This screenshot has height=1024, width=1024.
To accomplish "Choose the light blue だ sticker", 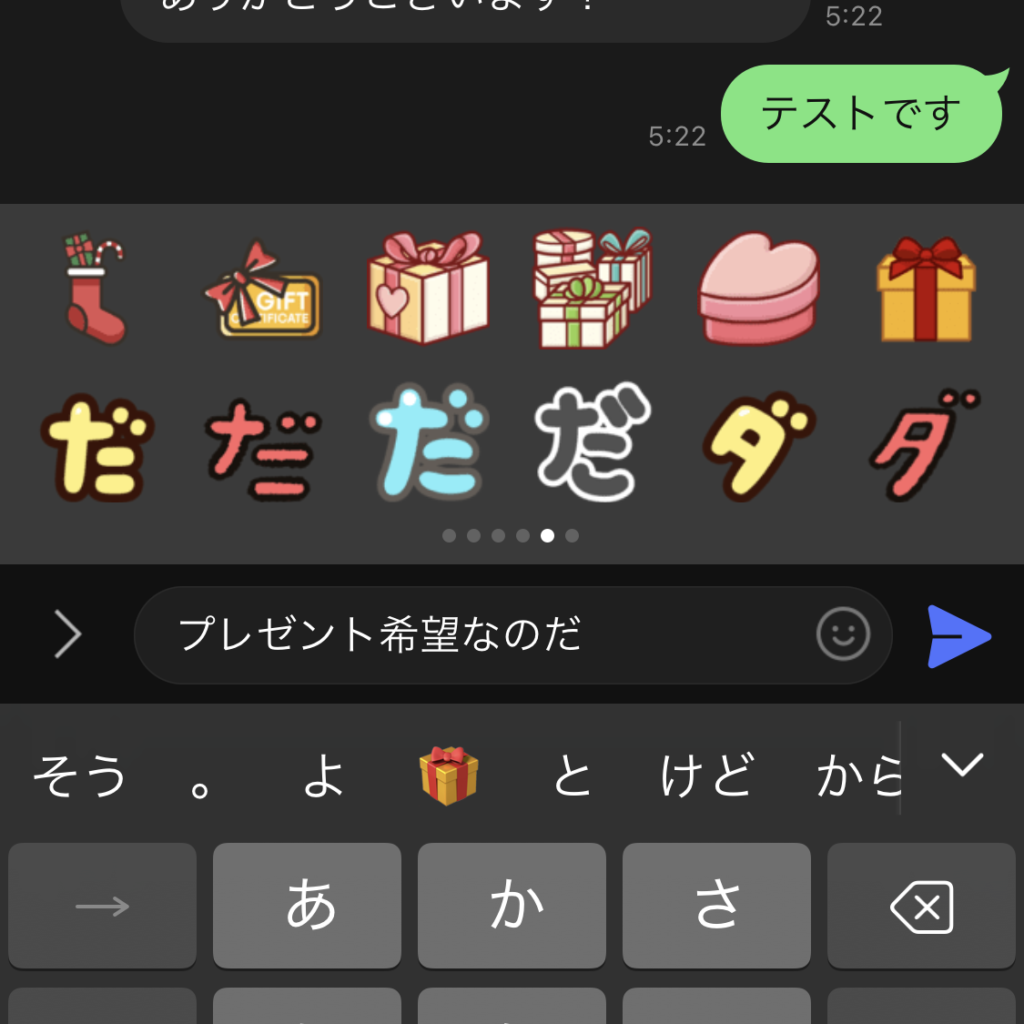I will (x=429, y=444).
